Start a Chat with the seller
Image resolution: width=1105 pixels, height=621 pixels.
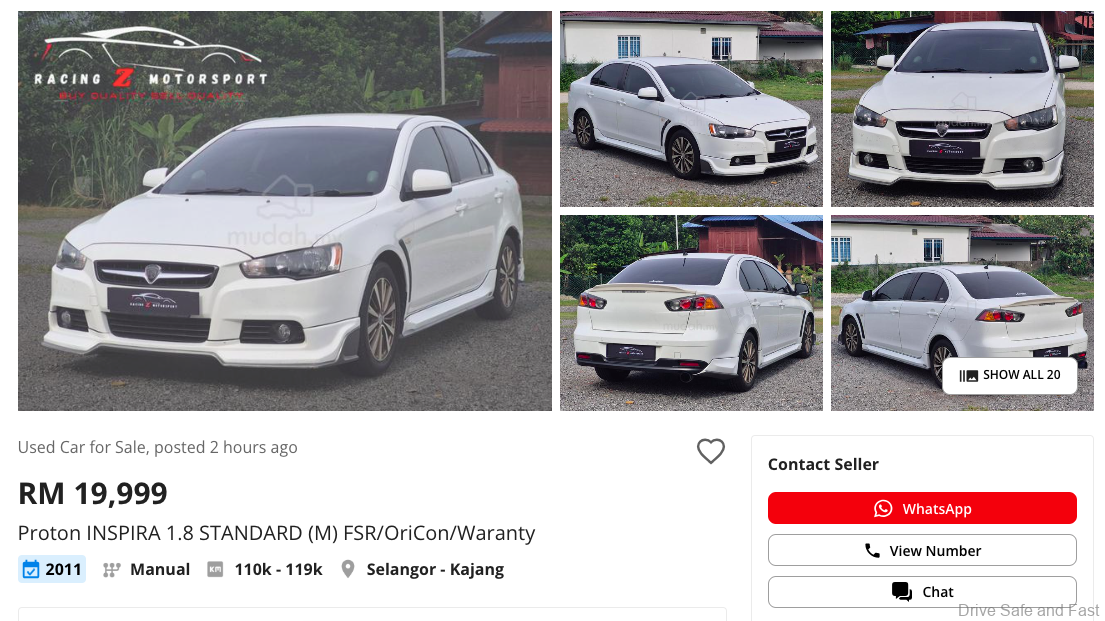click(x=922, y=591)
